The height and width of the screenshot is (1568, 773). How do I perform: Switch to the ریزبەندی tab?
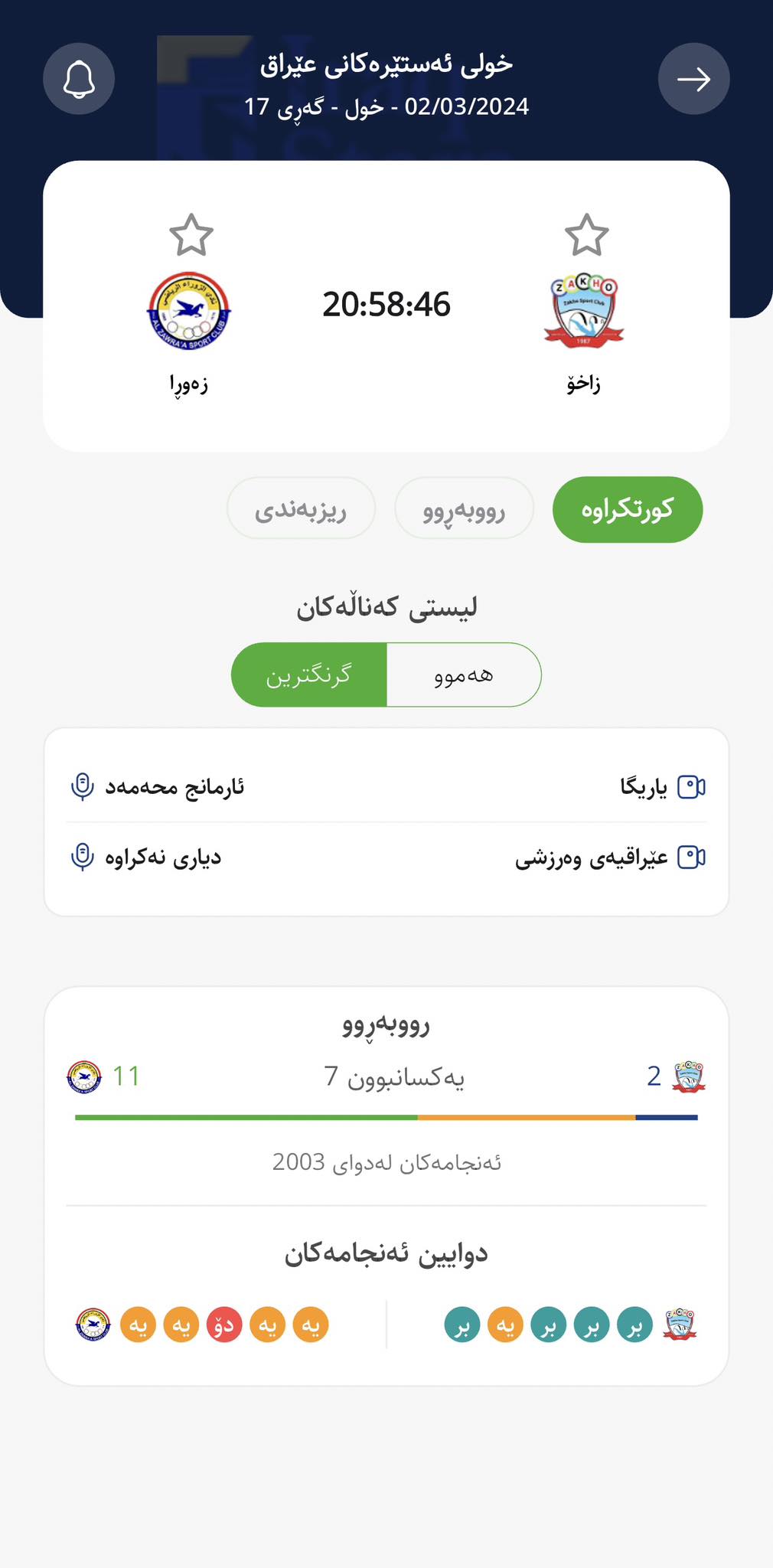[x=301, y=510]
